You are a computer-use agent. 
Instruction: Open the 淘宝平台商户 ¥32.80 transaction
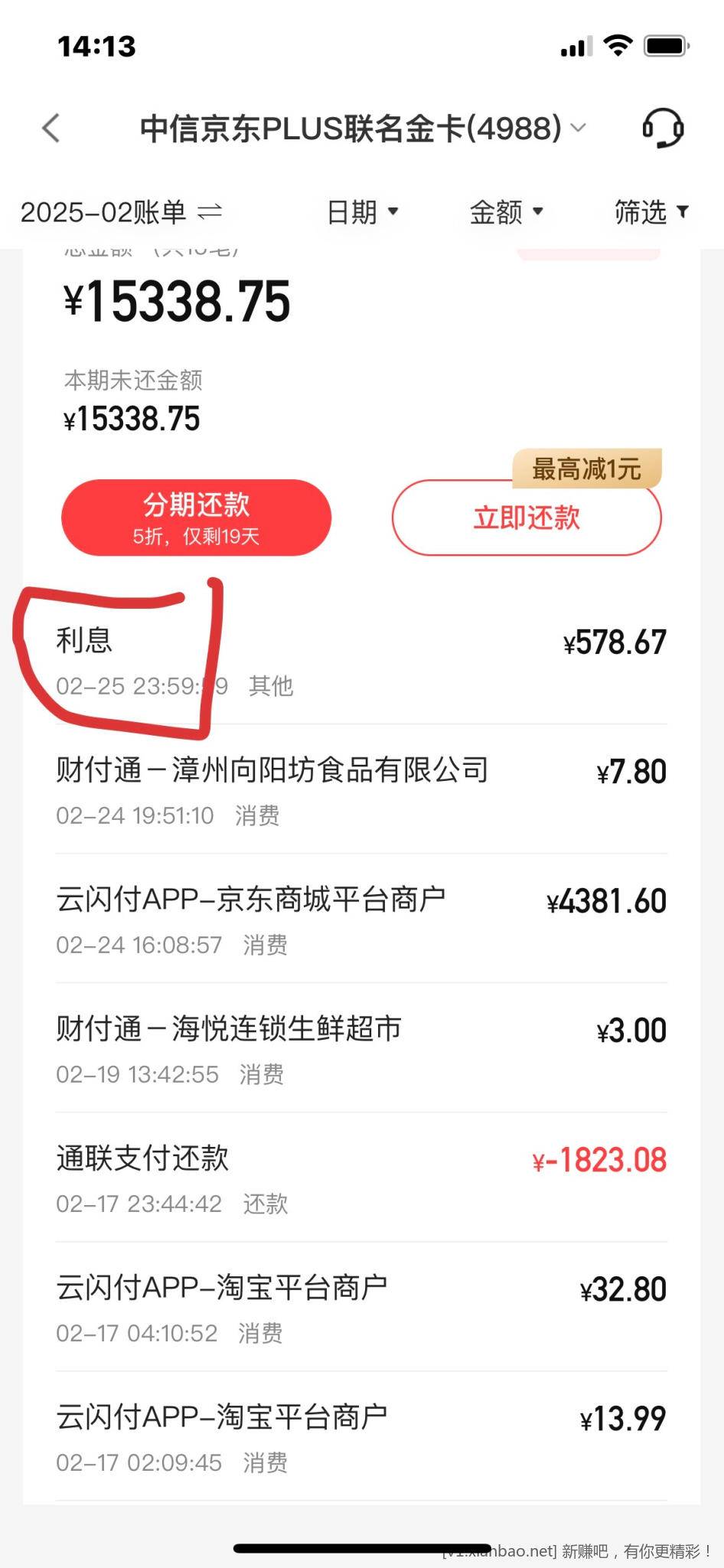361,1308
